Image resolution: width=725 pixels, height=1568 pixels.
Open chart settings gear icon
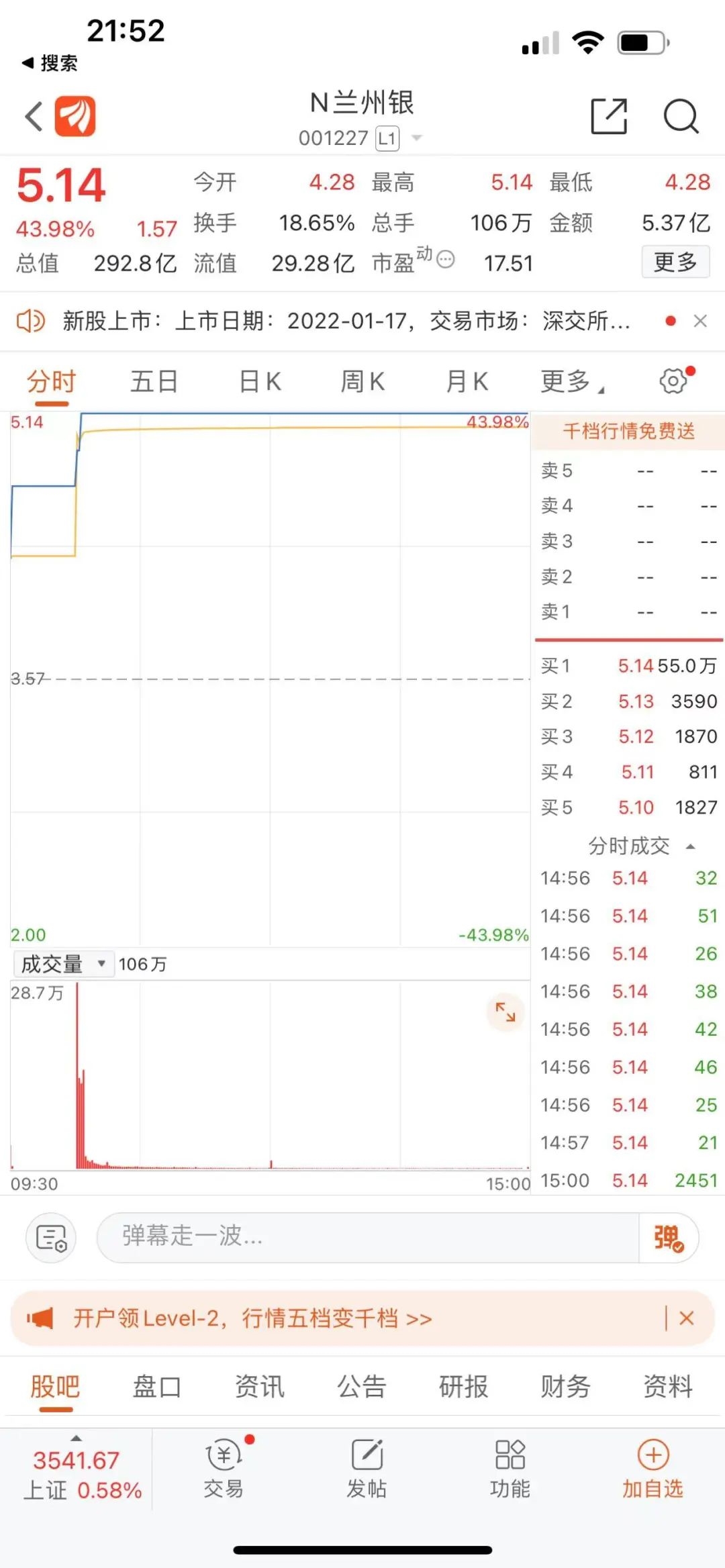(674, 381)
